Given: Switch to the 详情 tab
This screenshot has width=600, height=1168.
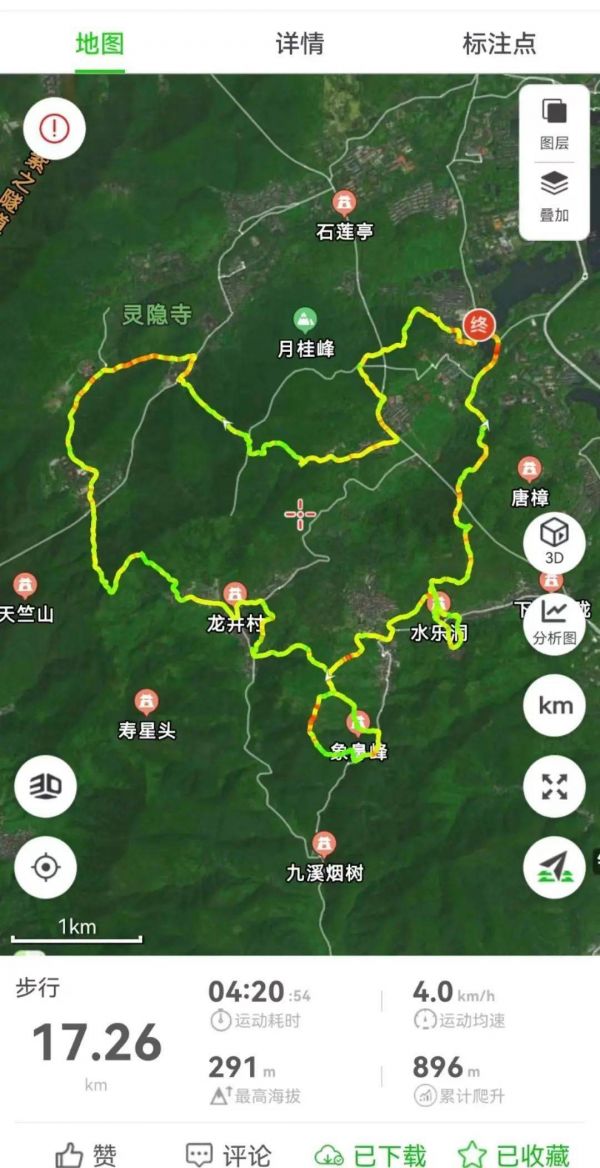Looking at the screenshot, I should pos(300,43).
